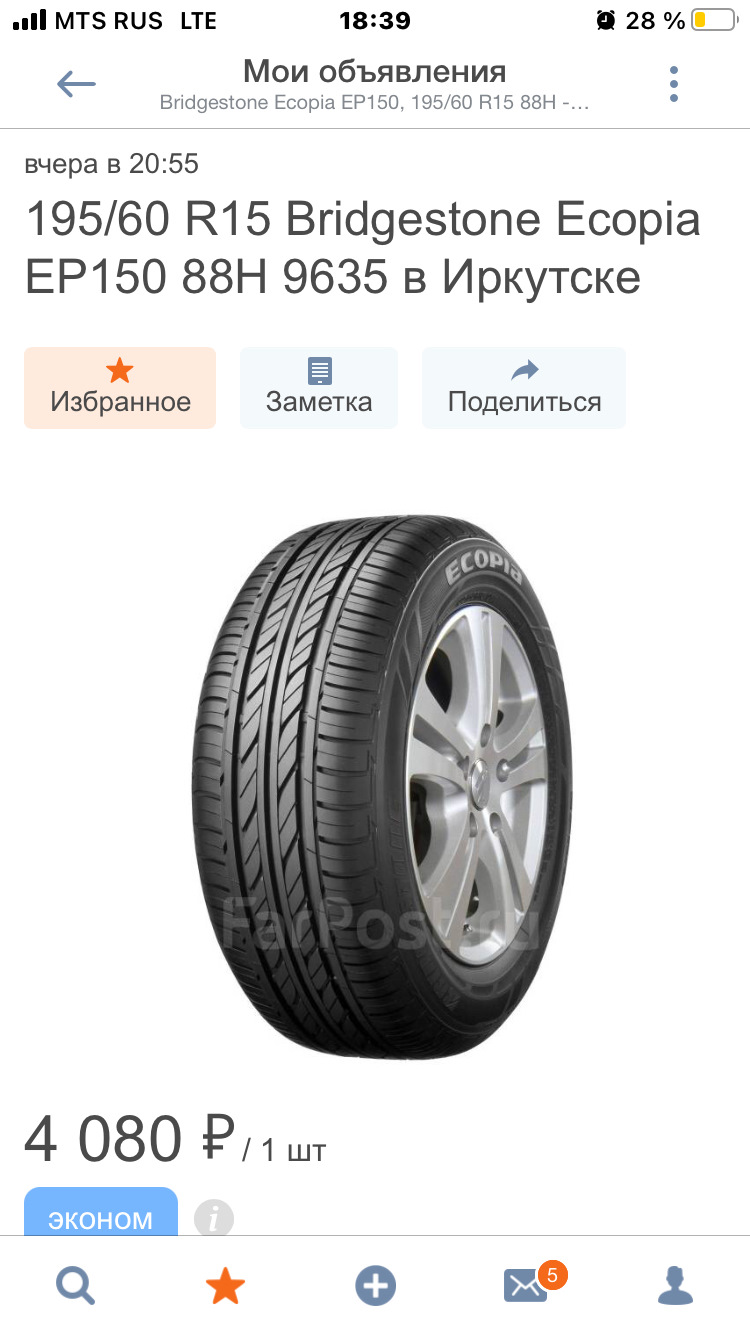Go back using the top-left arrow
Viewport: 750px width, 1334px height.
pyautogui.click(x=76, y=84)
